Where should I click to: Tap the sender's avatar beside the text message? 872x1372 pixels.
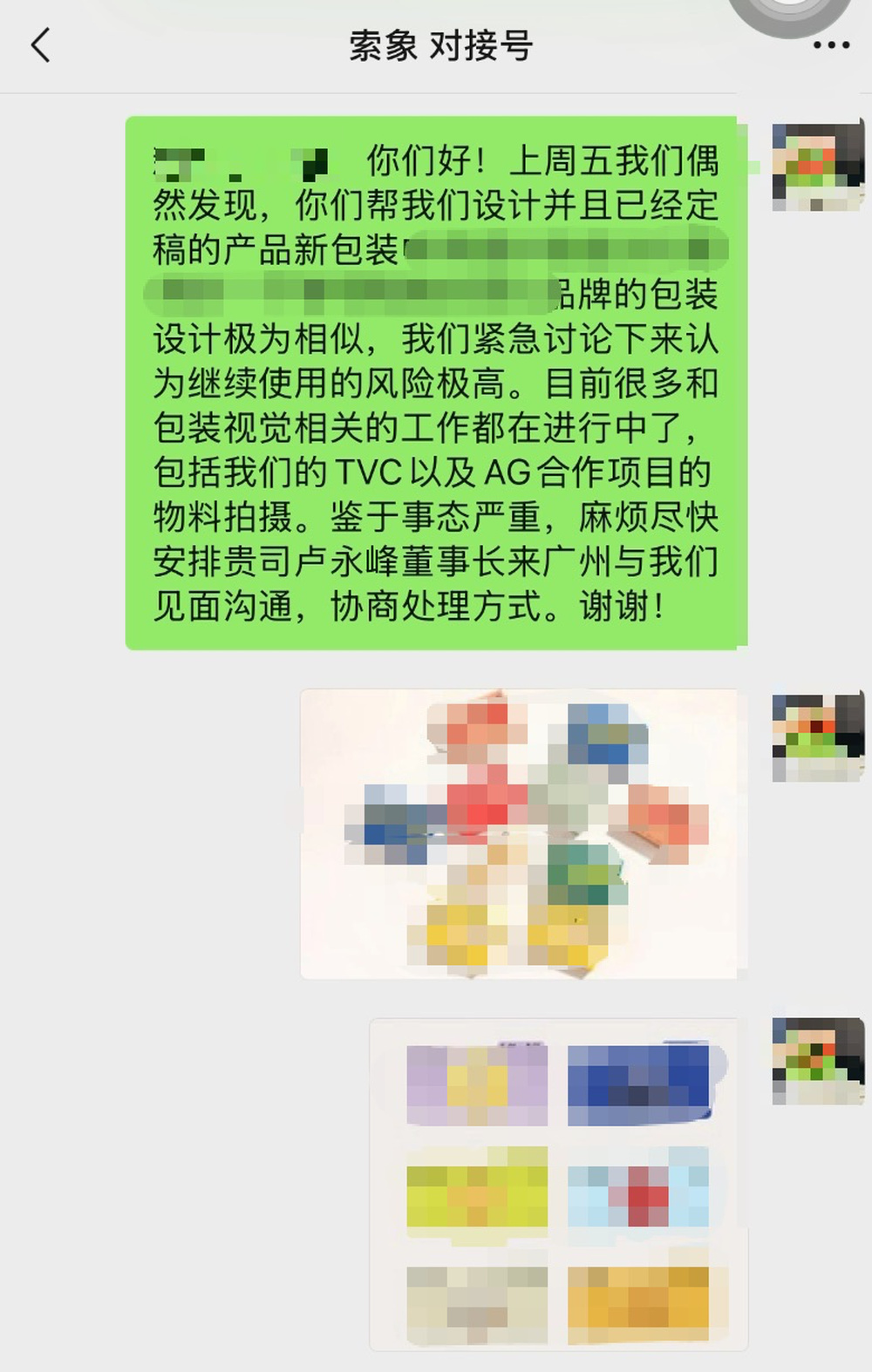[x=817, y=167]
